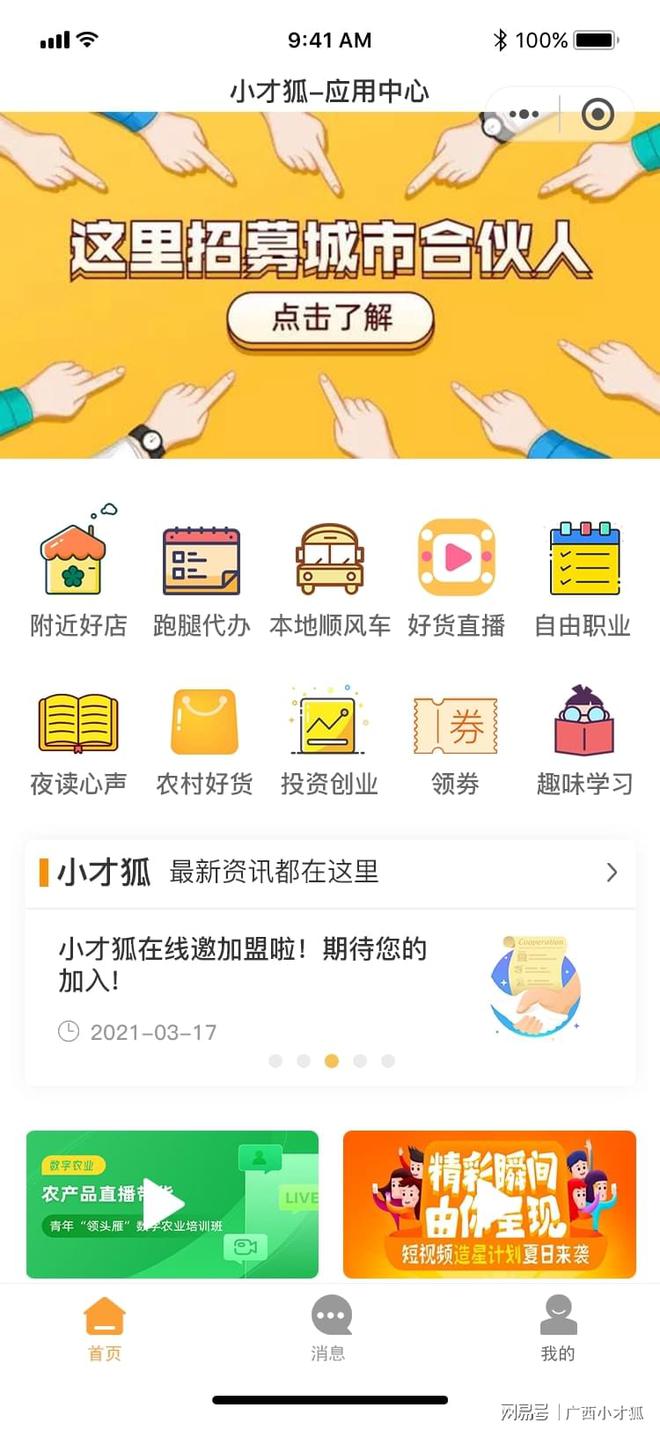Open the mini program more options menu
This screenshot has height=1430, width=660.
[x=524, y=114]
